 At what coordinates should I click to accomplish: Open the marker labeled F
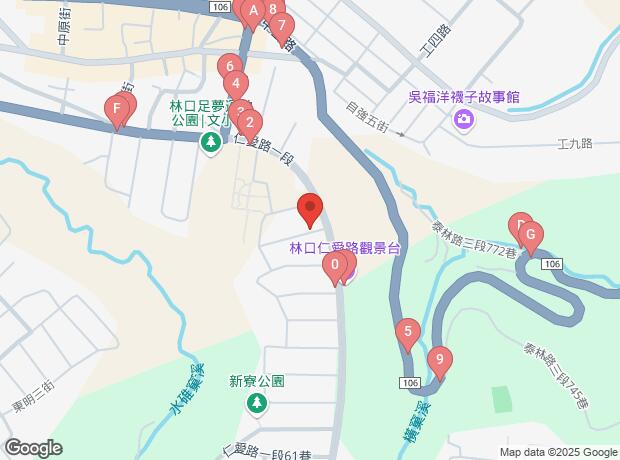pyautogui.click(x=117, y=107)
